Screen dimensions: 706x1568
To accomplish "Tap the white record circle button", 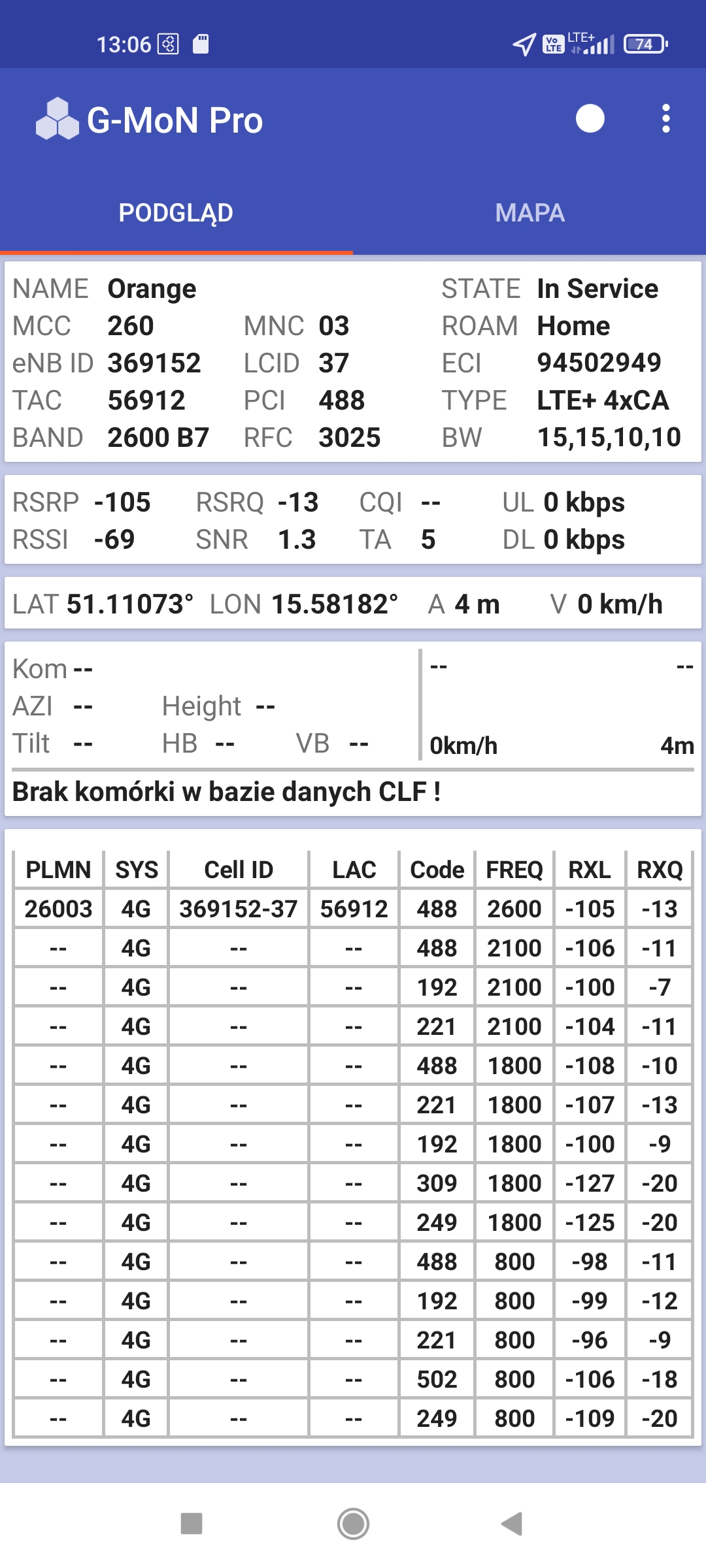I will [x=590, y=119].
